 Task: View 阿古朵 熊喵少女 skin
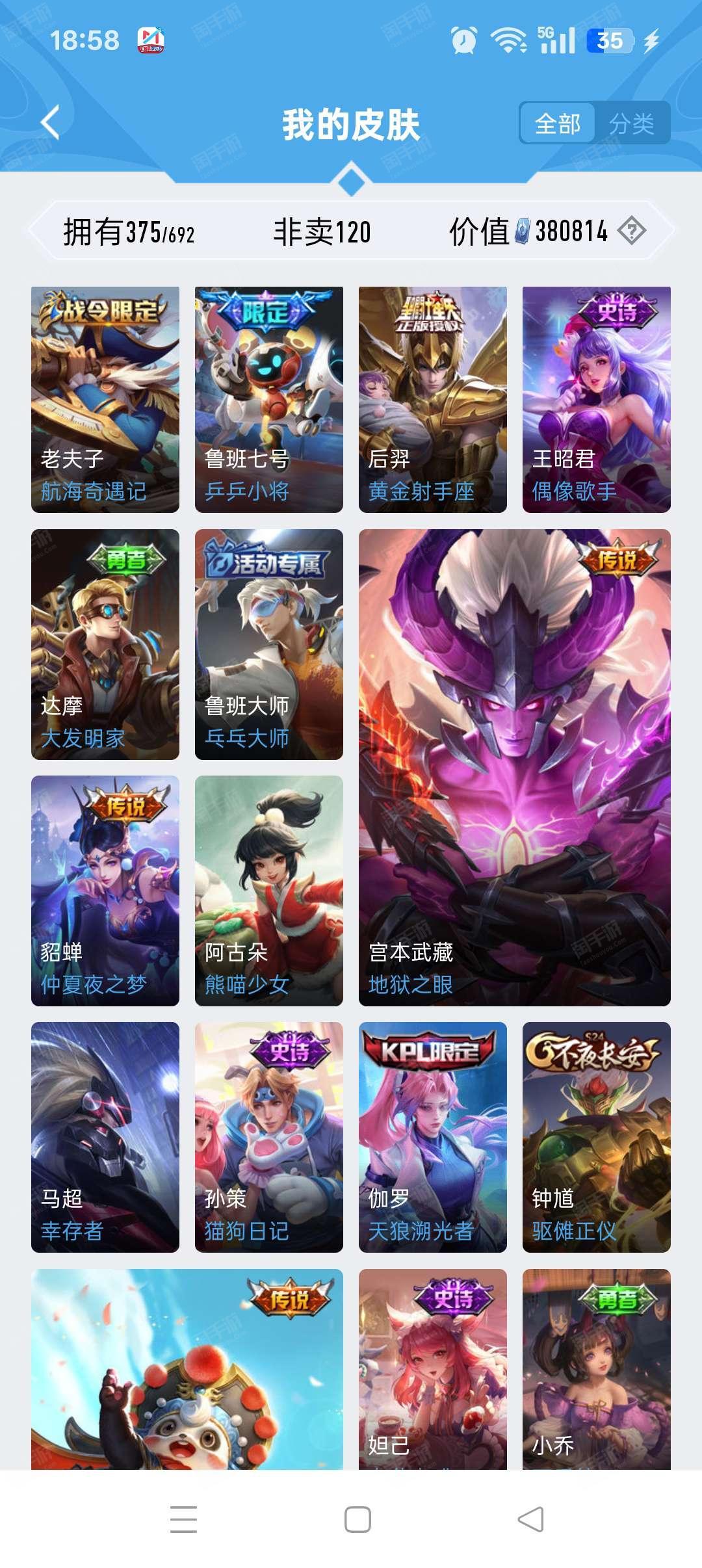269,891
